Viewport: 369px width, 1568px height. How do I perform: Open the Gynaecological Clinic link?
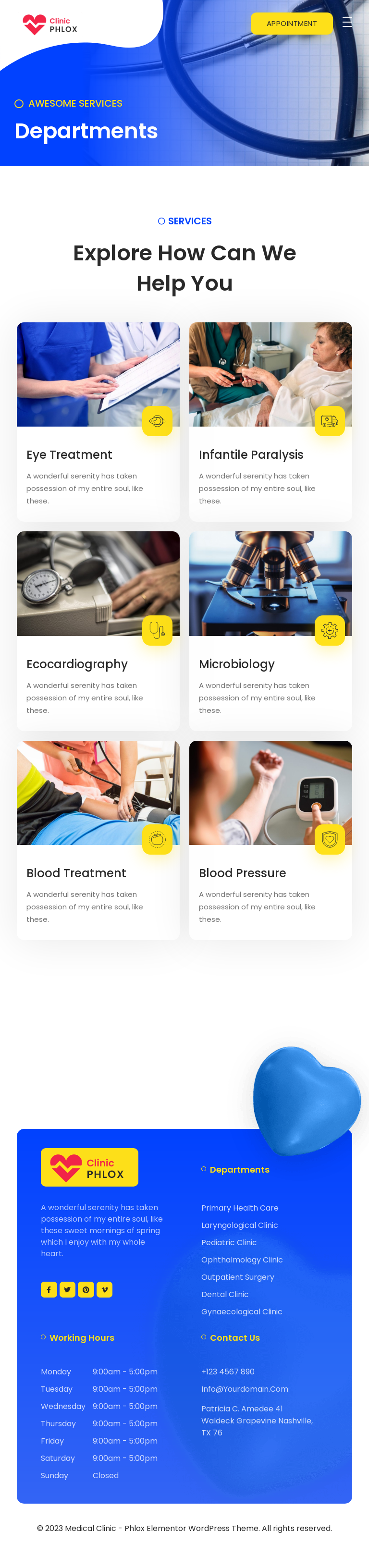(x=242, y=1311)
